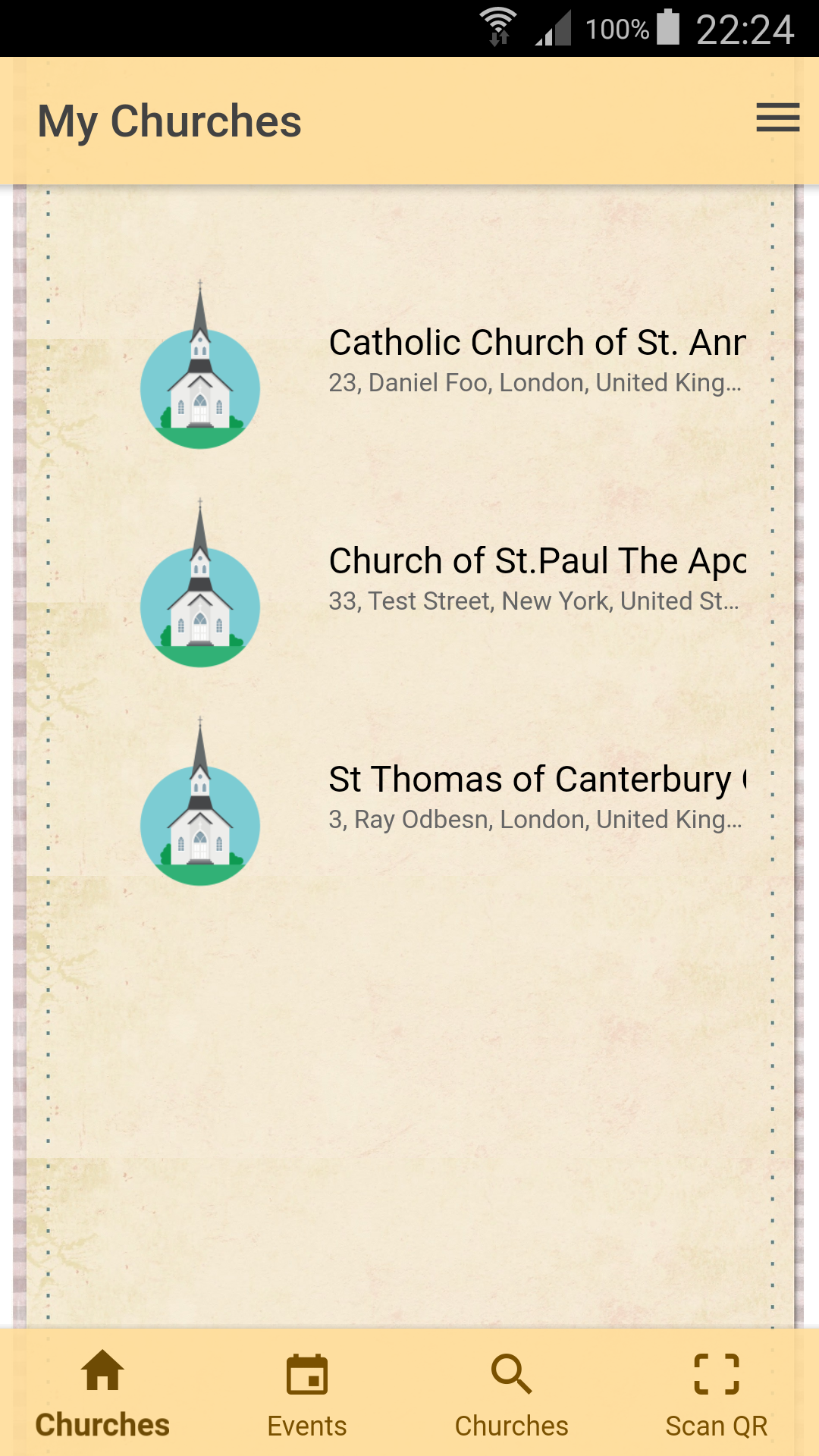819x1456 pixels.
Task: Open the Scan QR tab
Action: (717, 1399)
